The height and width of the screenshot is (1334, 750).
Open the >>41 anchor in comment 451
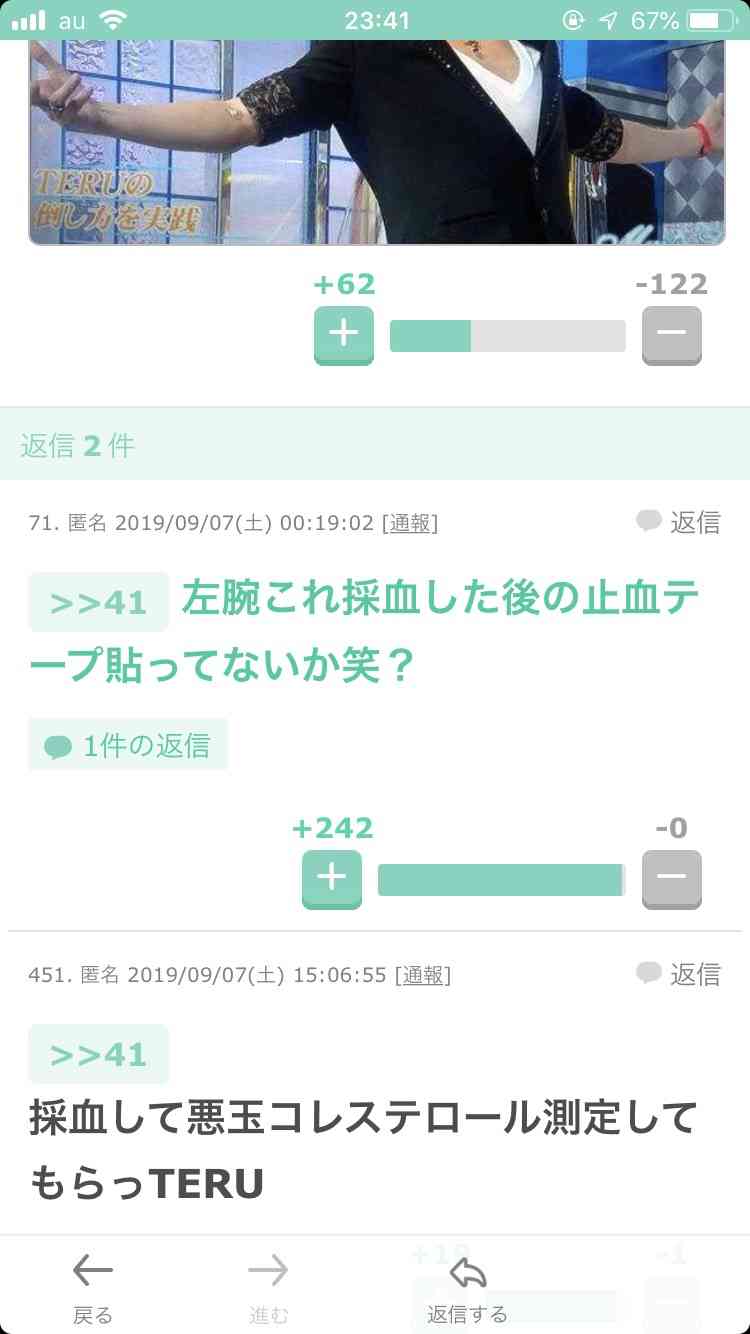(x=98, y=1054)
